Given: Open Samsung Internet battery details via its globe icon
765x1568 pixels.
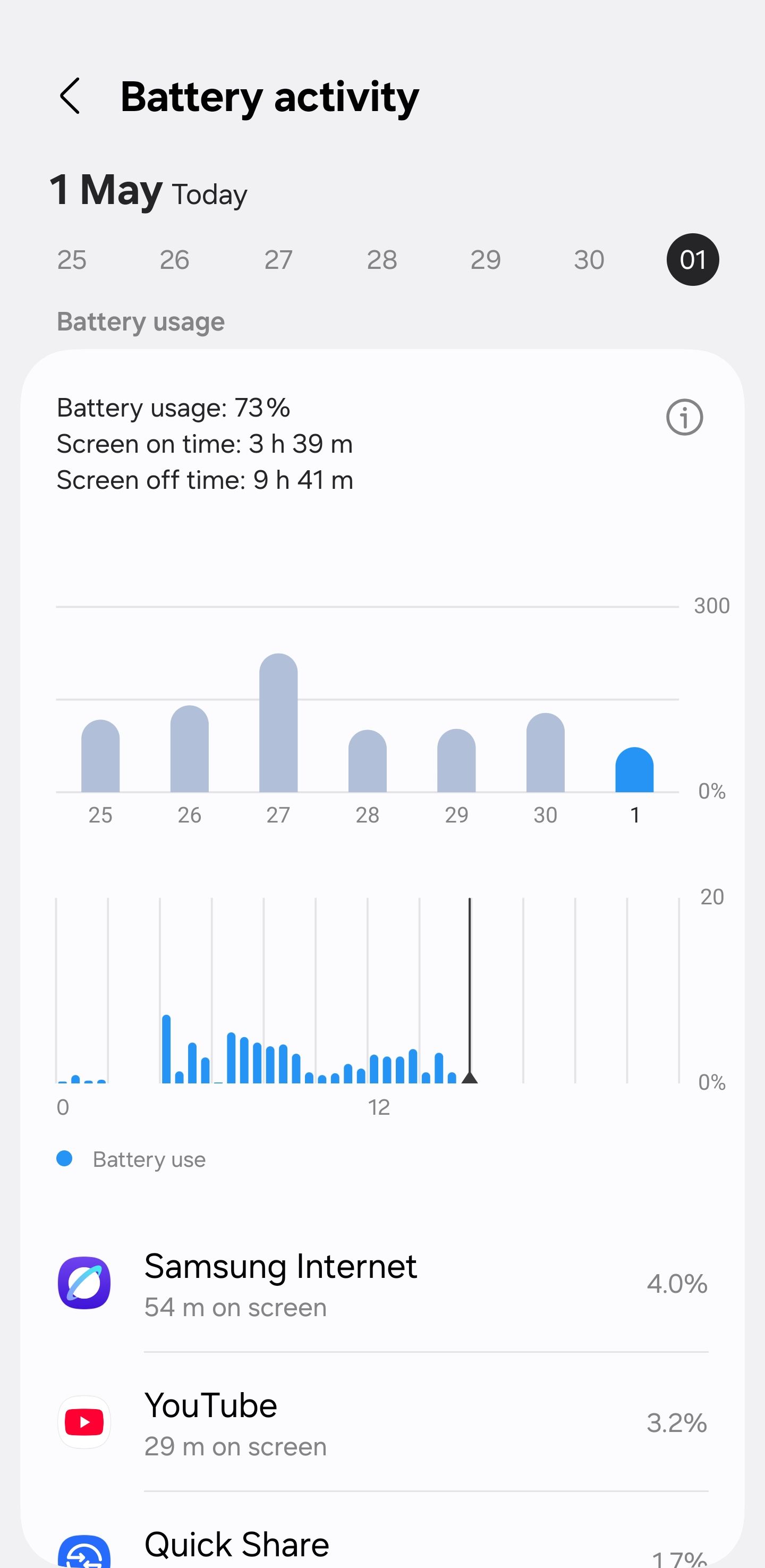Looking at the screenshot, I should click(x=83, y=1284).
